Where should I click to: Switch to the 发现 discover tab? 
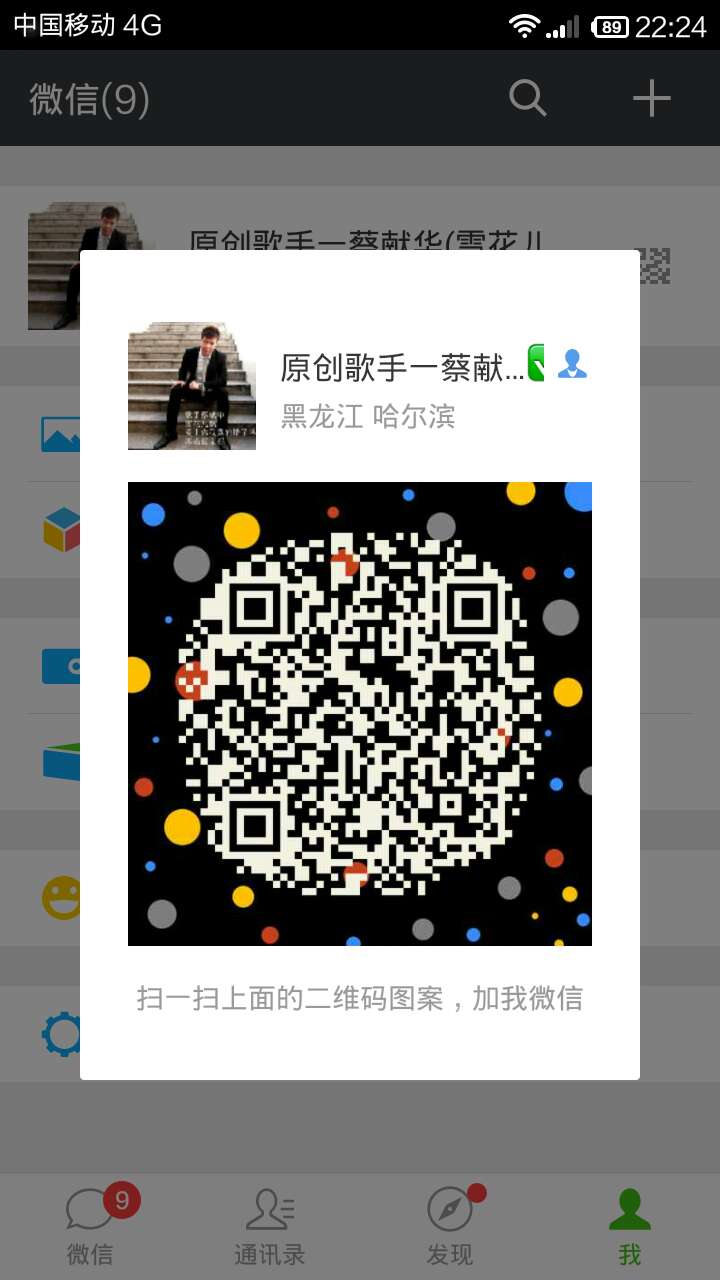pos(450,1226)
